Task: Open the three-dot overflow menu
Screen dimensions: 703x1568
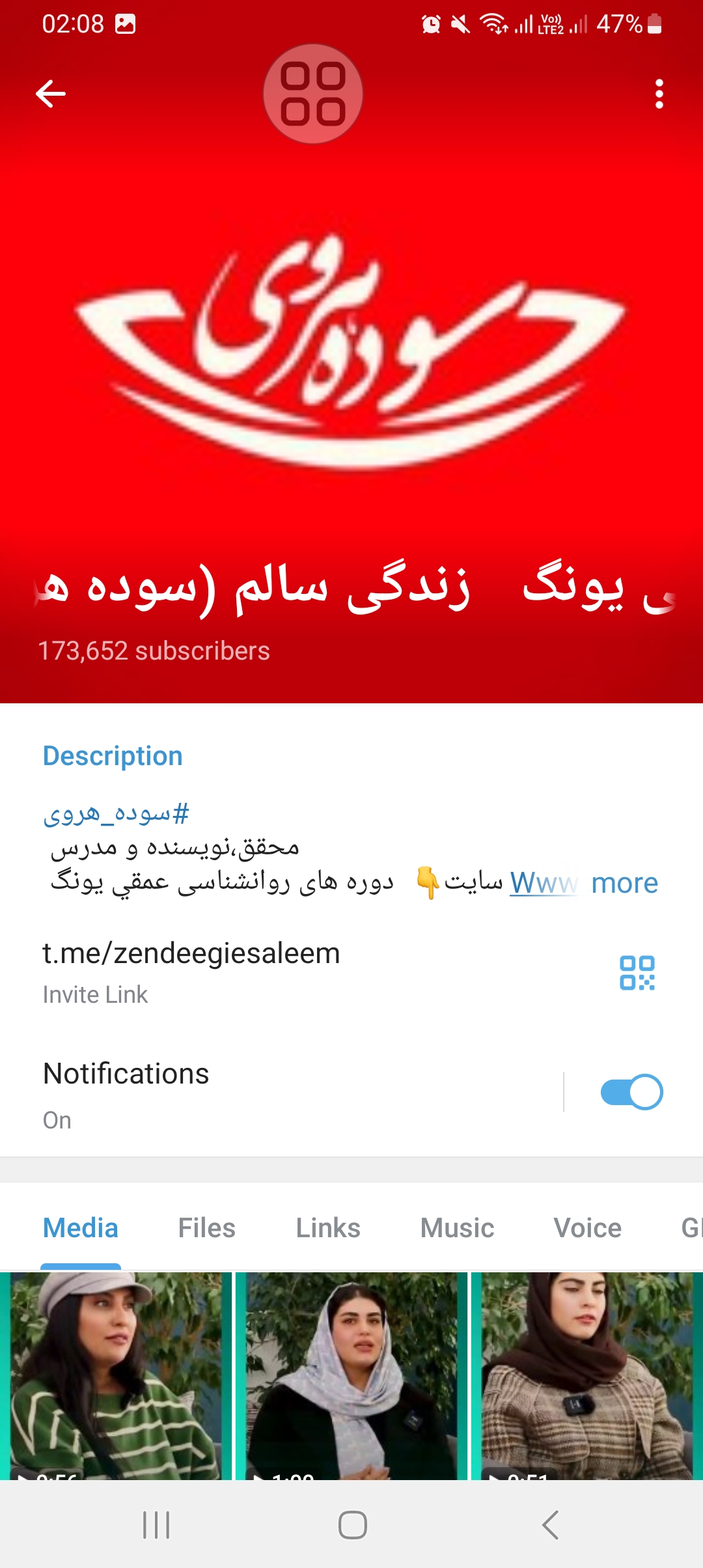Action: [659, 94]
